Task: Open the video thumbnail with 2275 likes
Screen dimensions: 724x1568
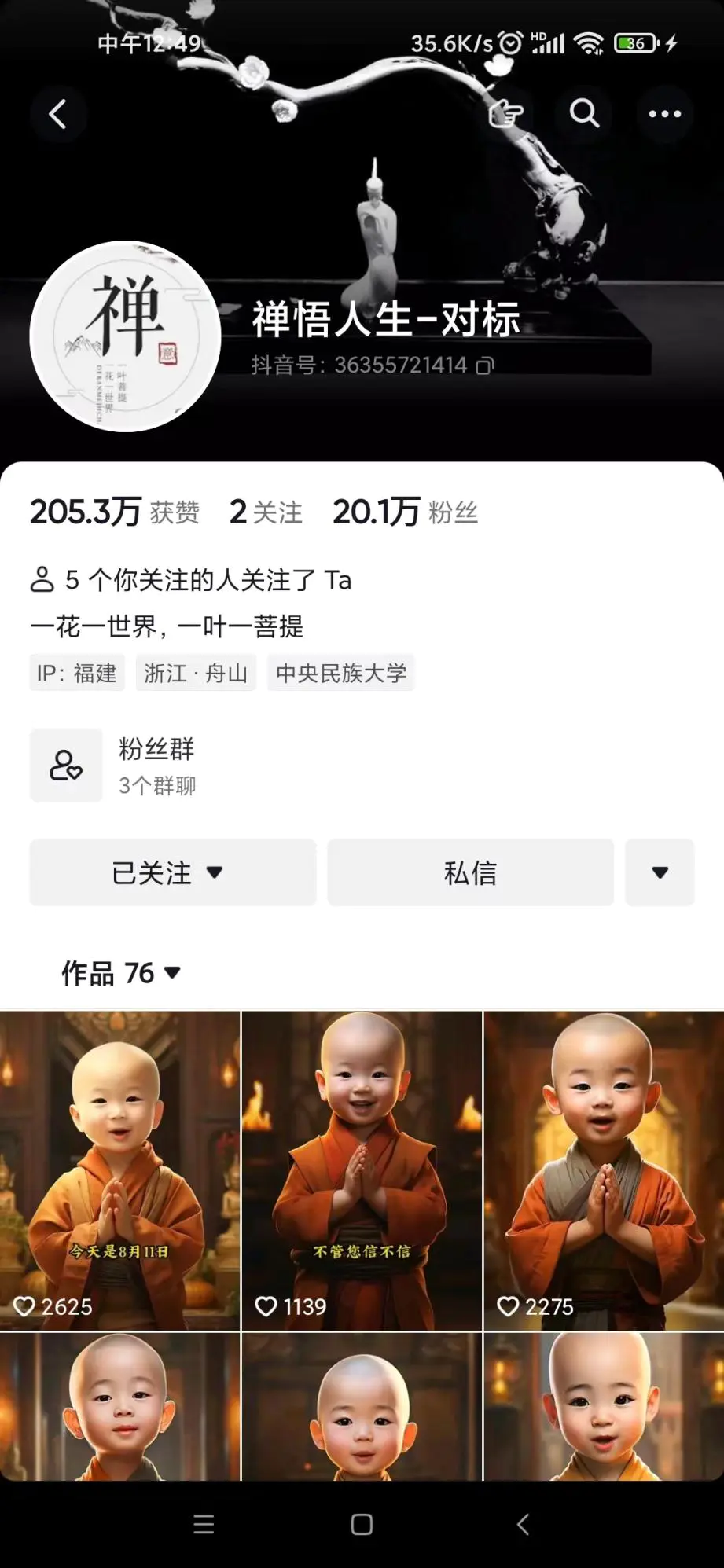Action: (x=602, y=1155)
